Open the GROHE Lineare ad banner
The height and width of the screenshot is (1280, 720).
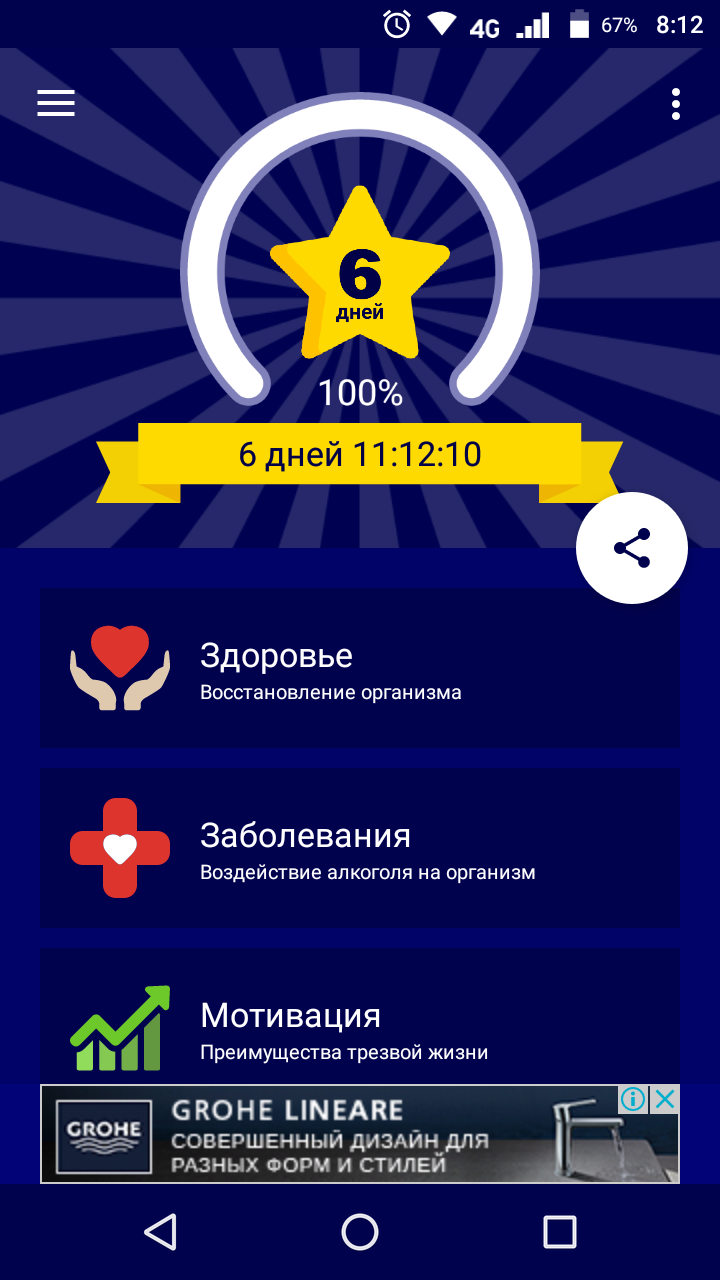tap(330, 1135)
